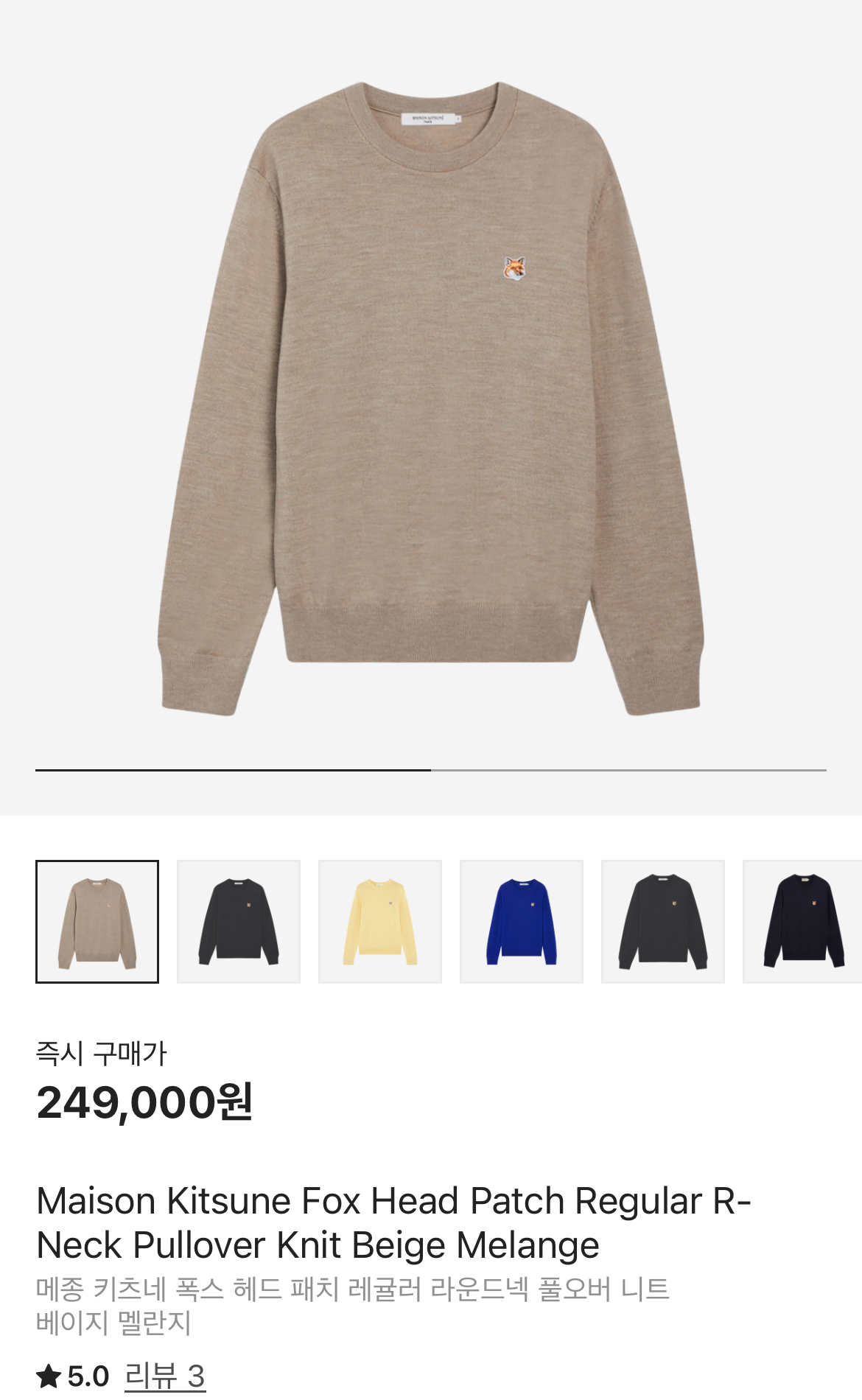
Task: Select the beige melange sweater thumbnail
Action: (97, 921)
